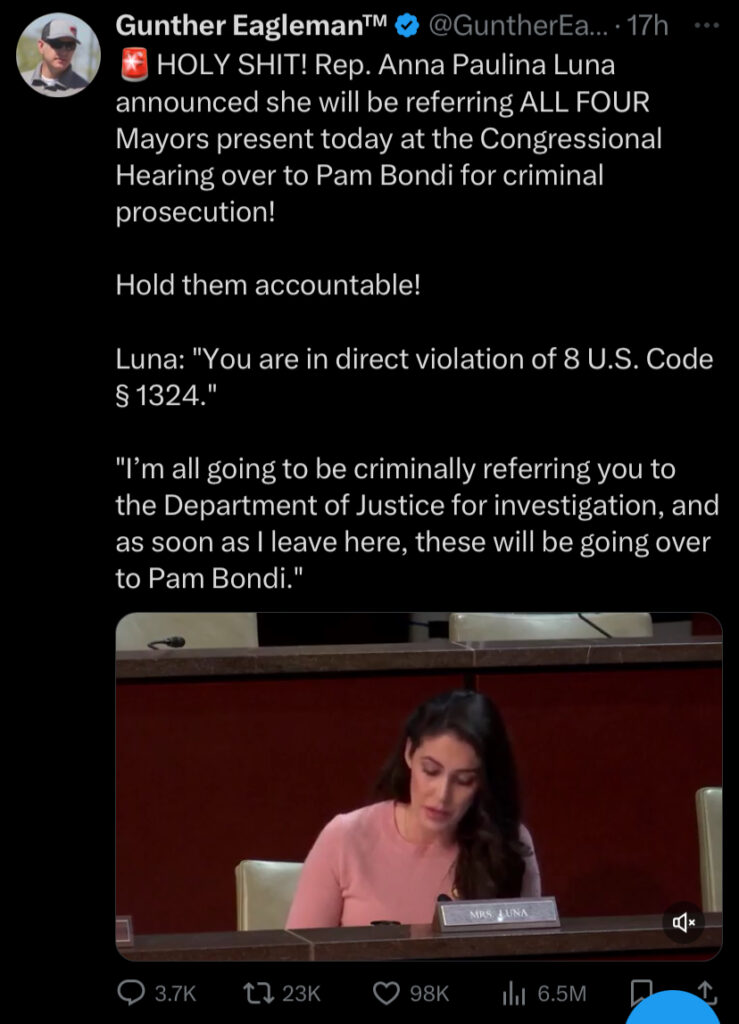
Task: Like this tweet
Action: (387, 992)
